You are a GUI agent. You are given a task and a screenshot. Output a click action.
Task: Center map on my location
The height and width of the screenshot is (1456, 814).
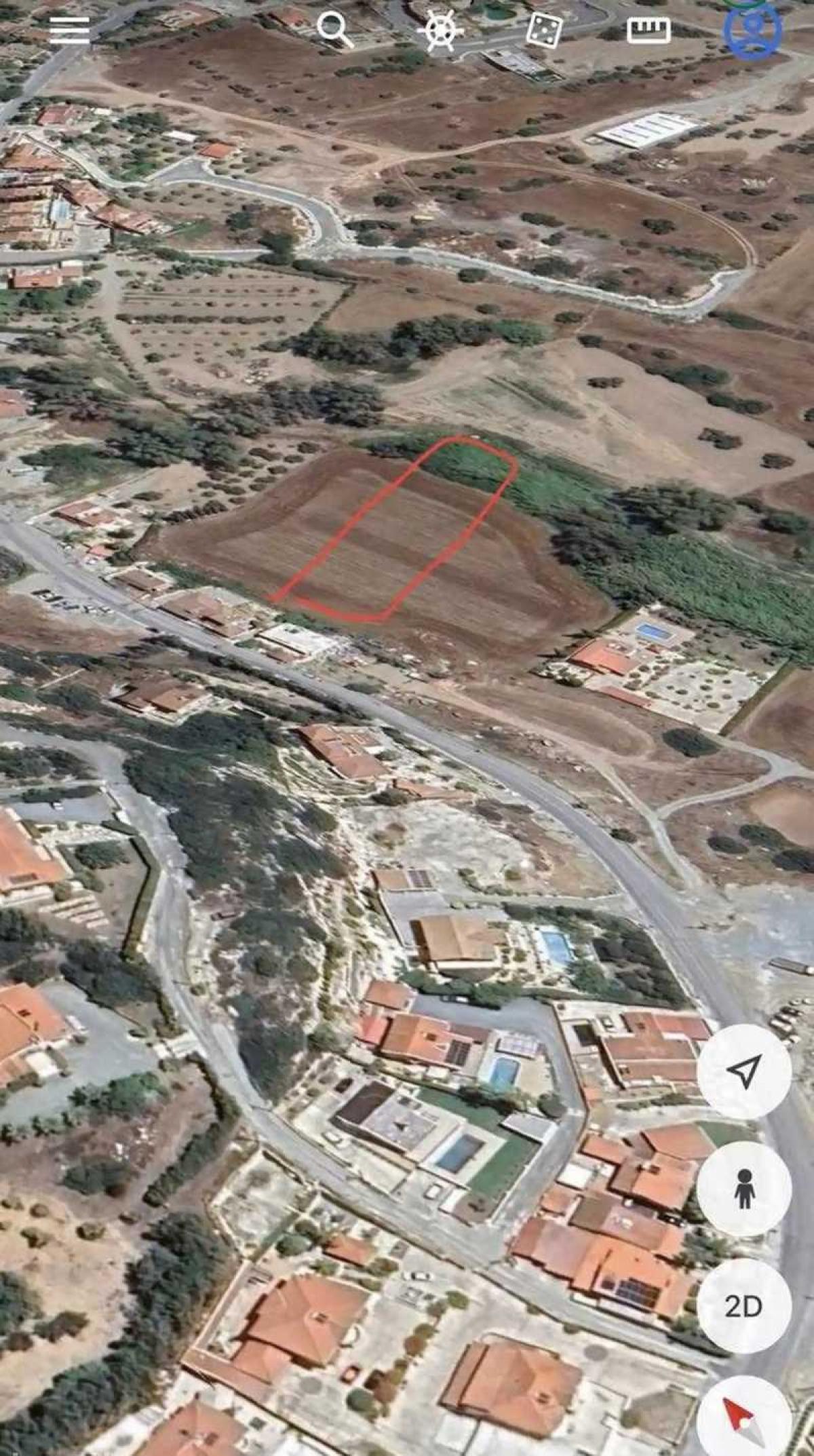point(744,1071)
